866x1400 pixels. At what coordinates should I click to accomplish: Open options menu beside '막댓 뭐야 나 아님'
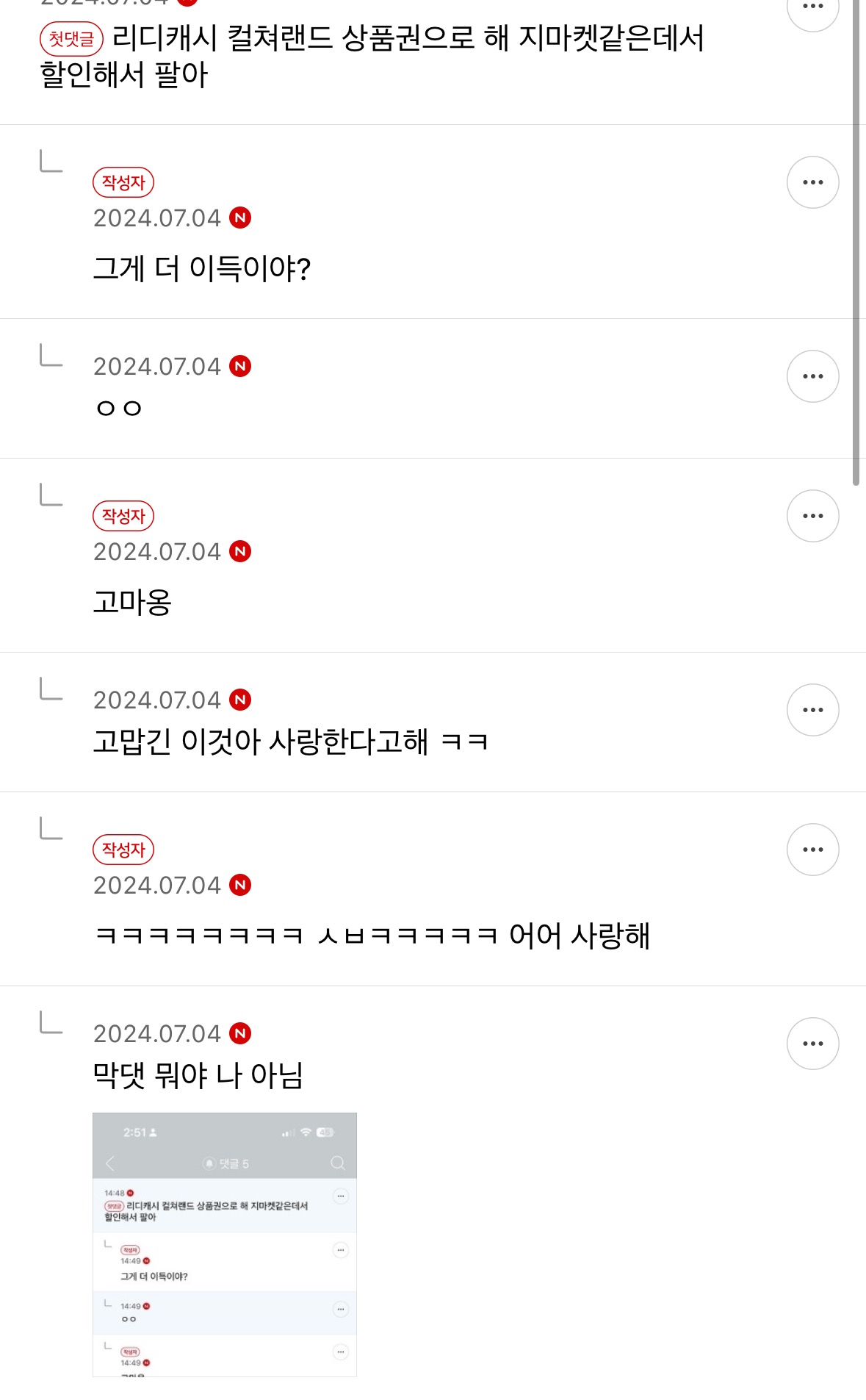(812, 1043)
